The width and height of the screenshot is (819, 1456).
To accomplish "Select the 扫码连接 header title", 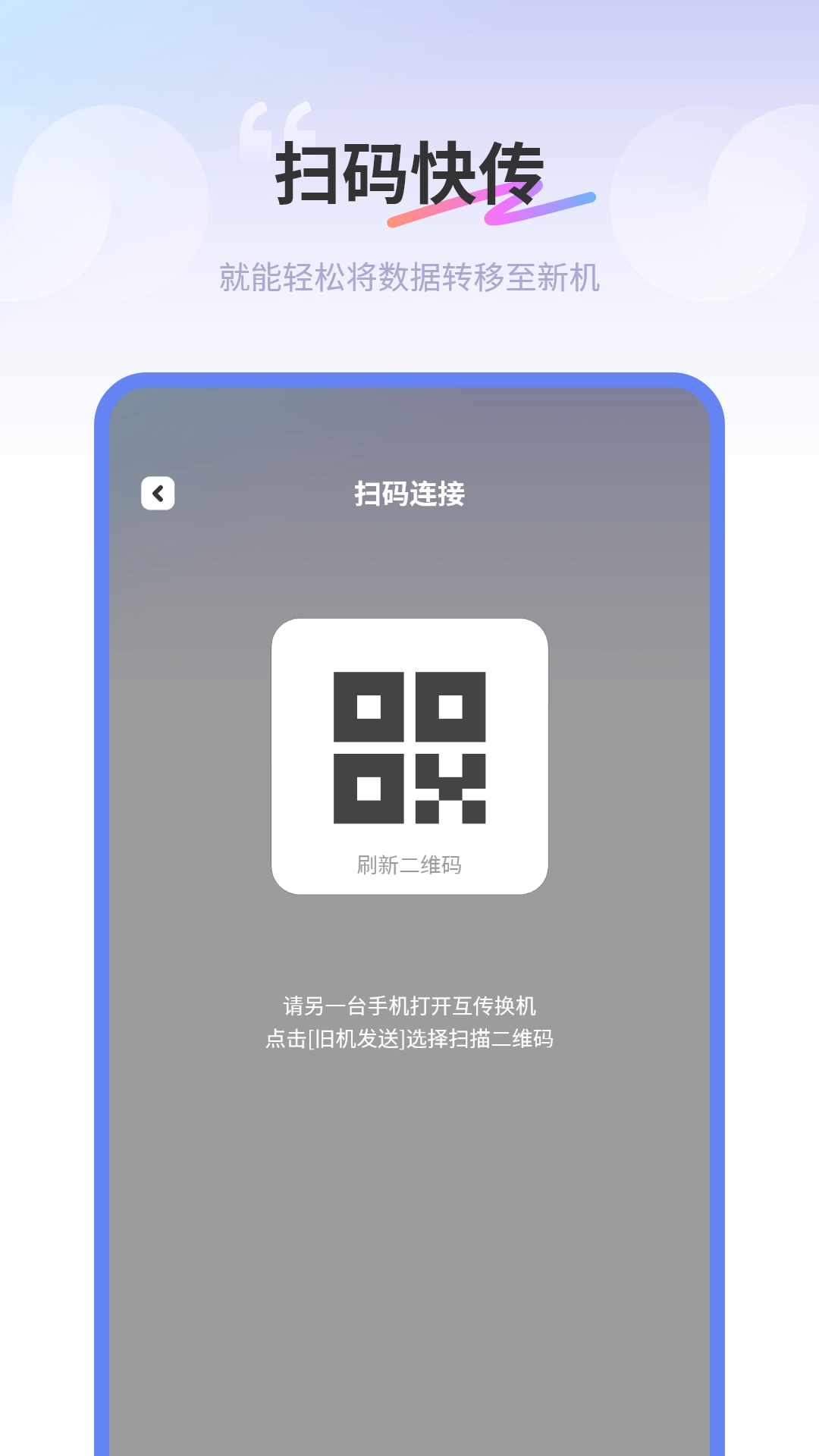I will (x=409, y=491).
